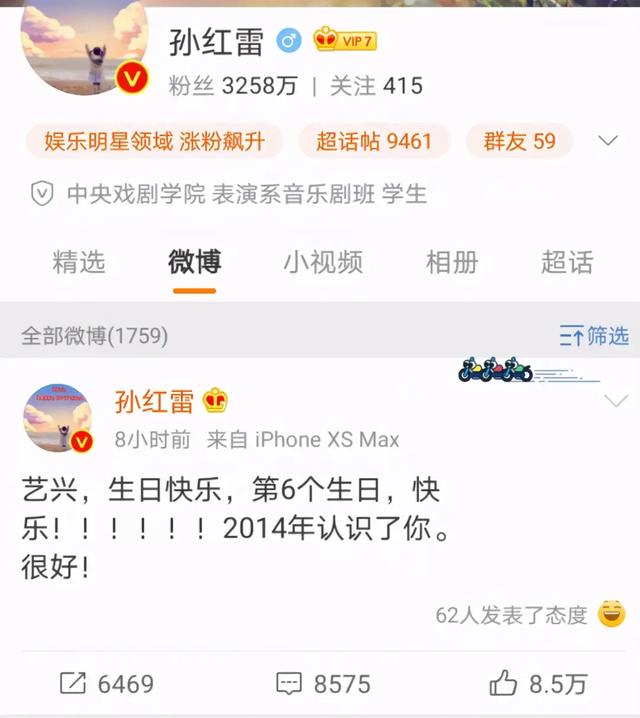
Task: View the 62人发表了态度 reactions
Action: click(511, 615)
